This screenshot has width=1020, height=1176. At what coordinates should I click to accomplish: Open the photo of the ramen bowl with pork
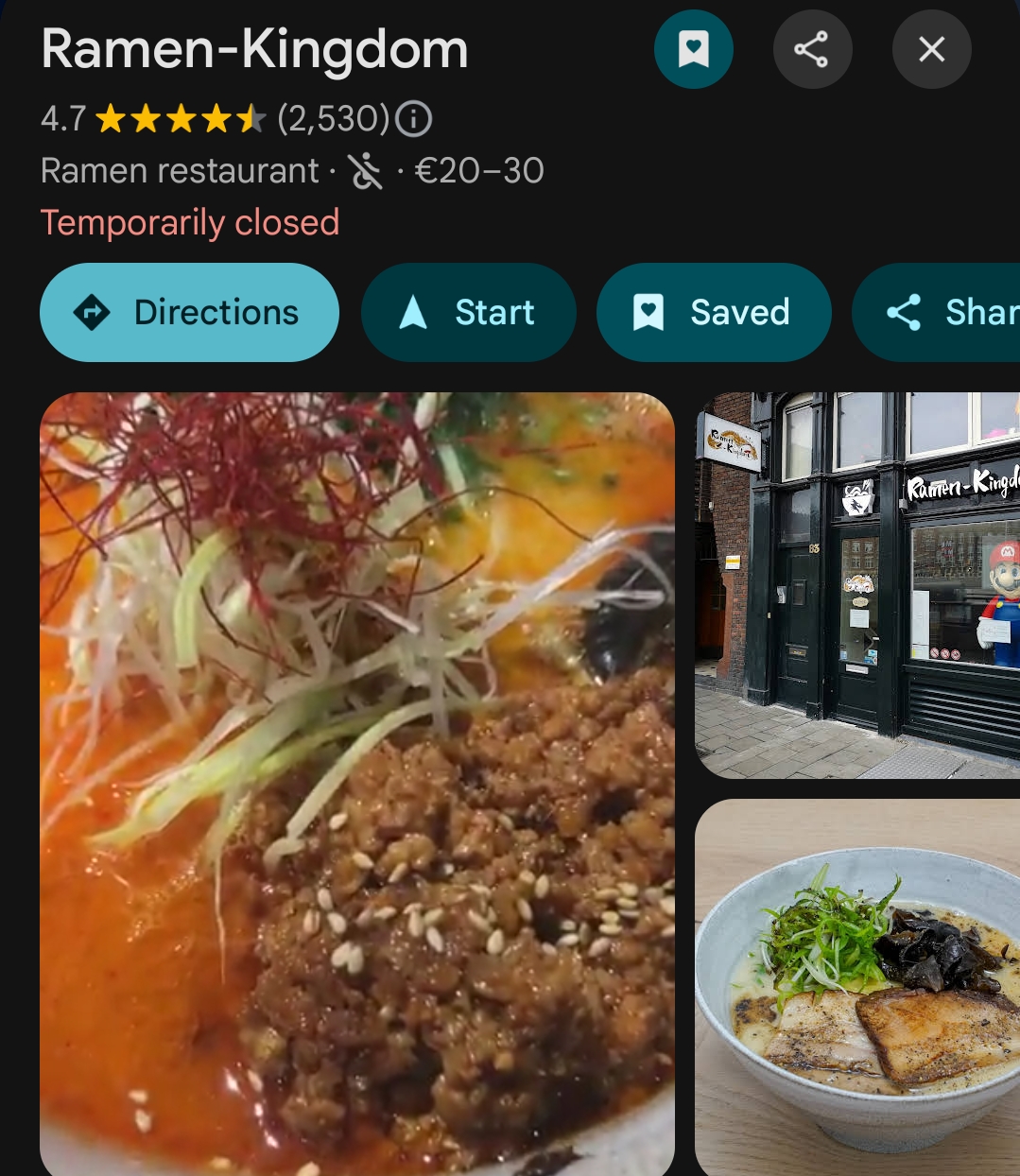857,987
